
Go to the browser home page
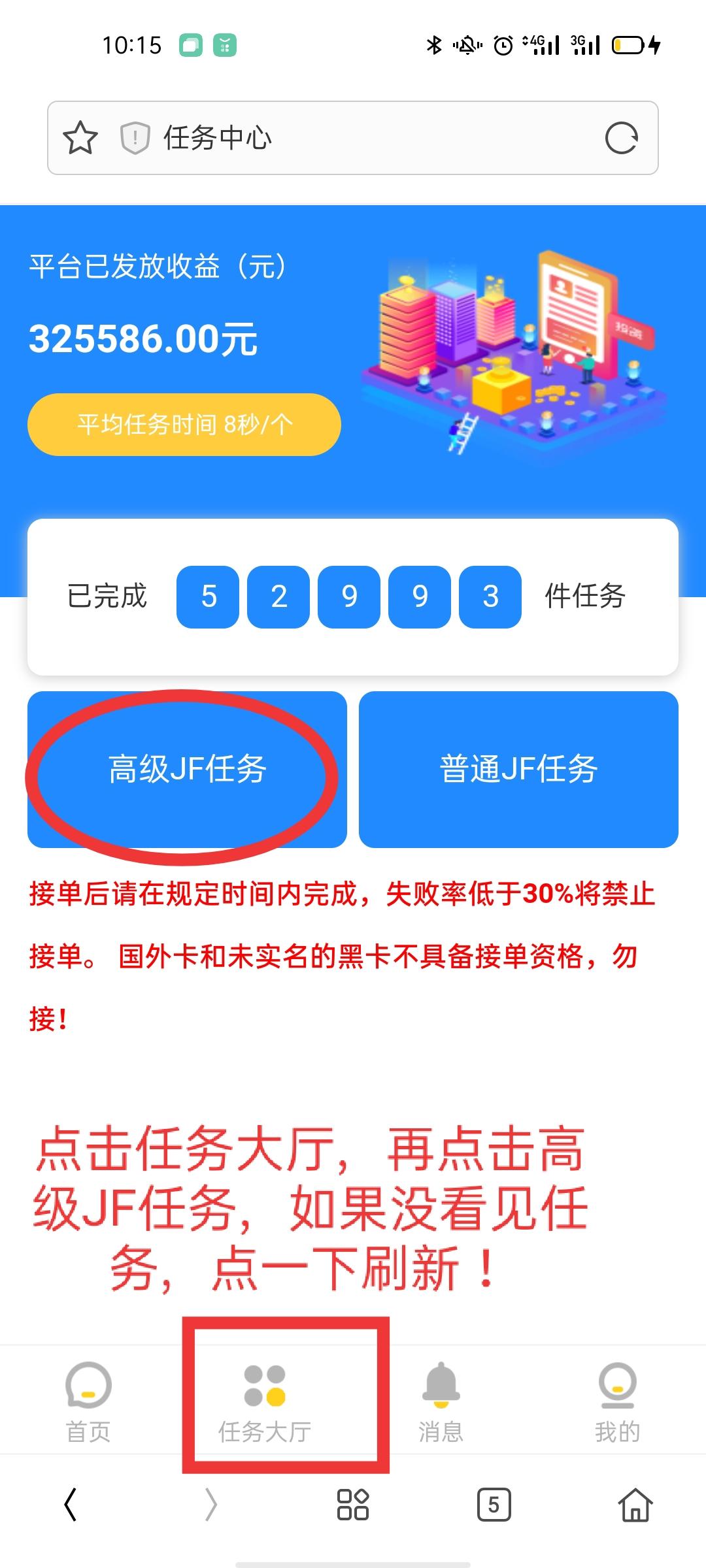635,1505
